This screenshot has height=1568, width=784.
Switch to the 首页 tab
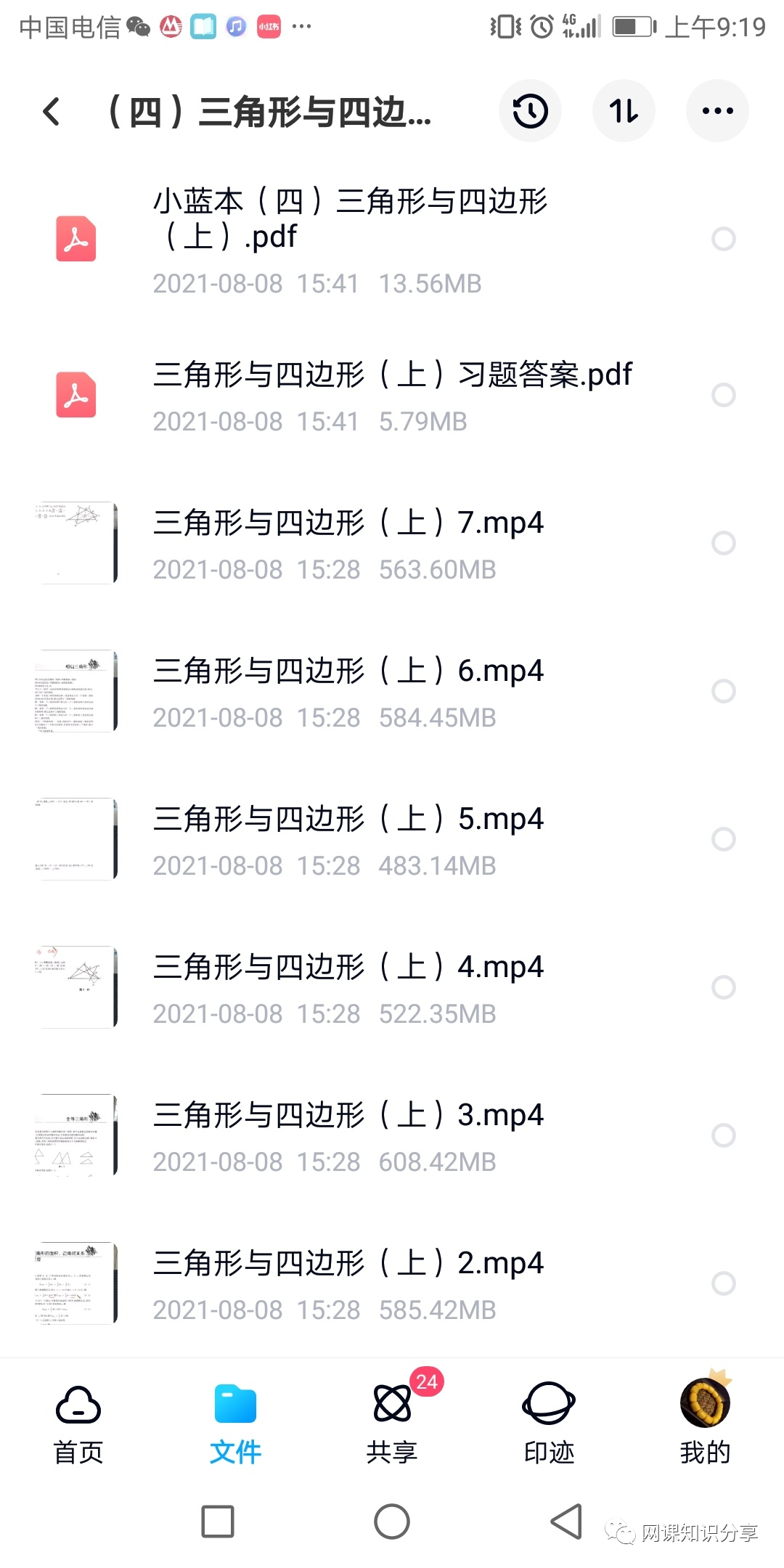78,1423
